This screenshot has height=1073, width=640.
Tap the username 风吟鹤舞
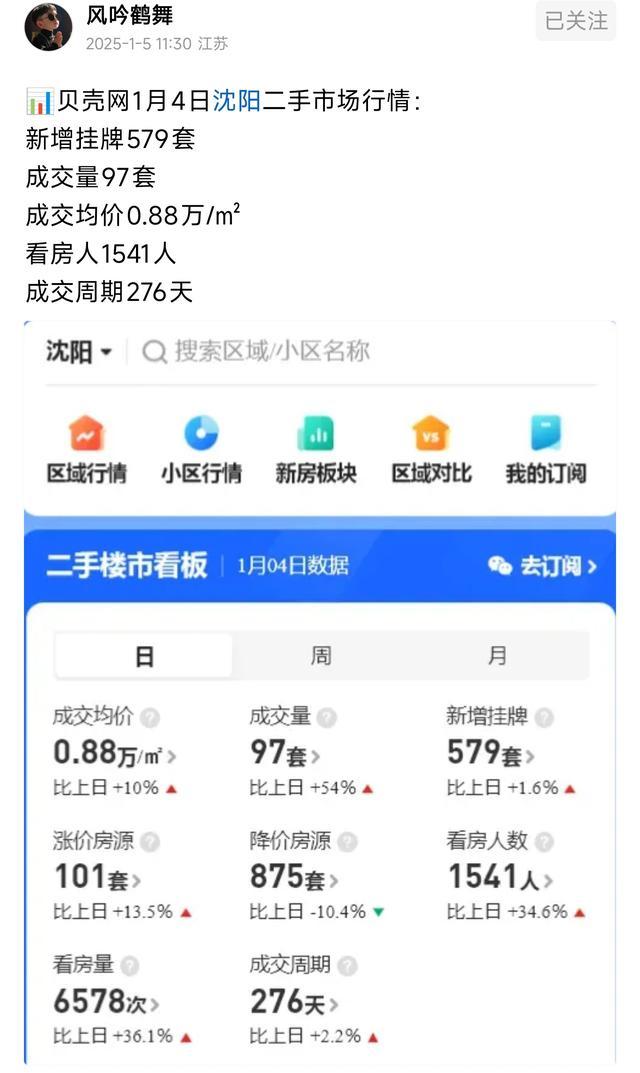129,15
